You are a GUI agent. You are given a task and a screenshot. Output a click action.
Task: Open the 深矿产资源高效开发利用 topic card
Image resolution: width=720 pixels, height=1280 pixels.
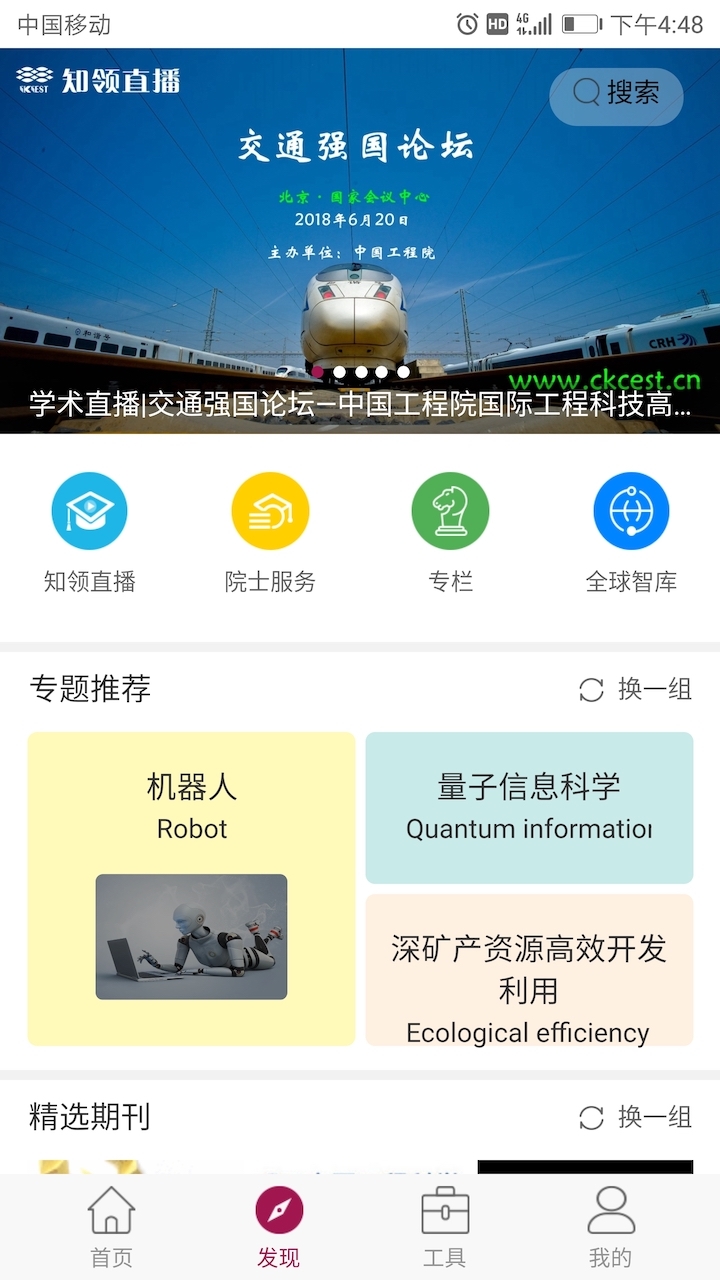(x=529, y=970)
